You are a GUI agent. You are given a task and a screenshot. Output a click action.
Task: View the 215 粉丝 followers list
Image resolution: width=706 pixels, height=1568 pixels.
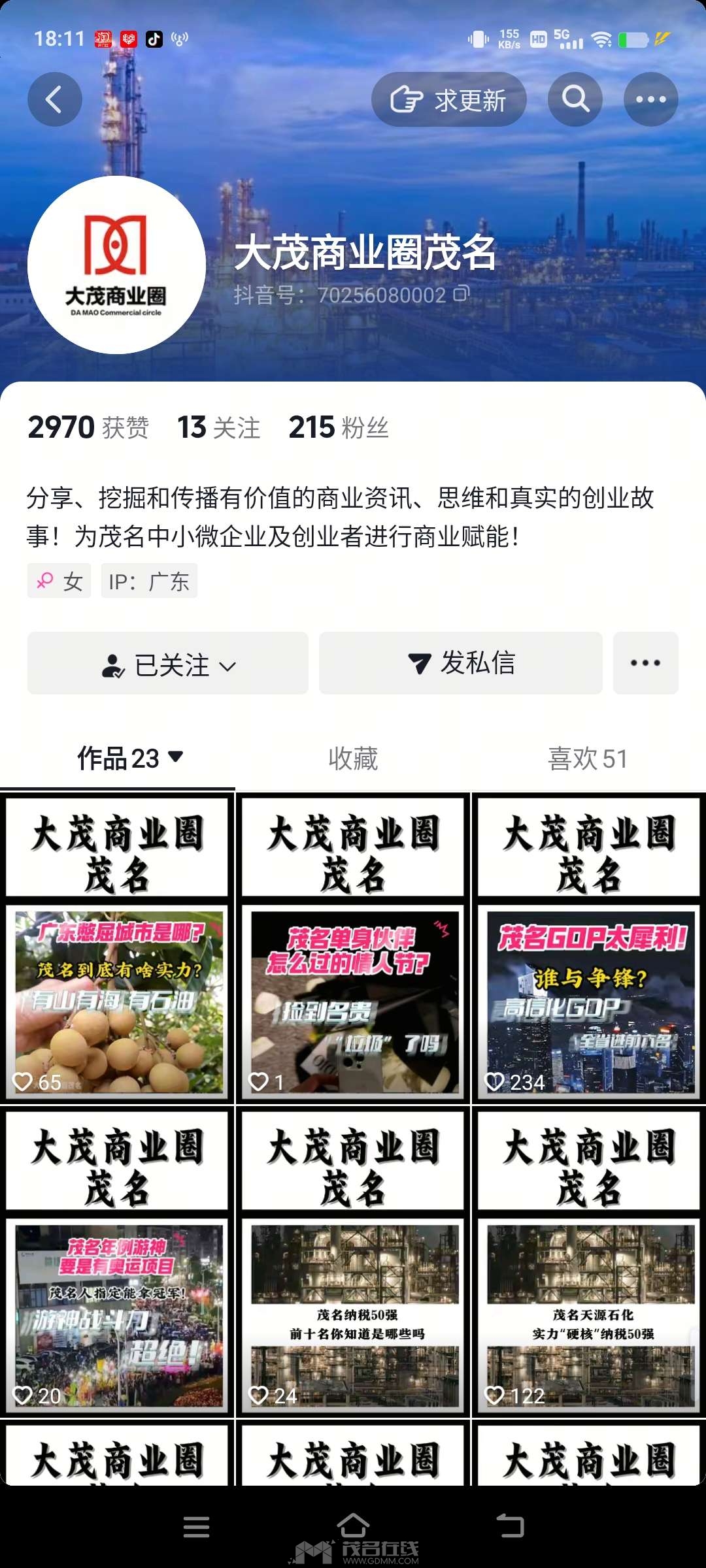[339, 428]
